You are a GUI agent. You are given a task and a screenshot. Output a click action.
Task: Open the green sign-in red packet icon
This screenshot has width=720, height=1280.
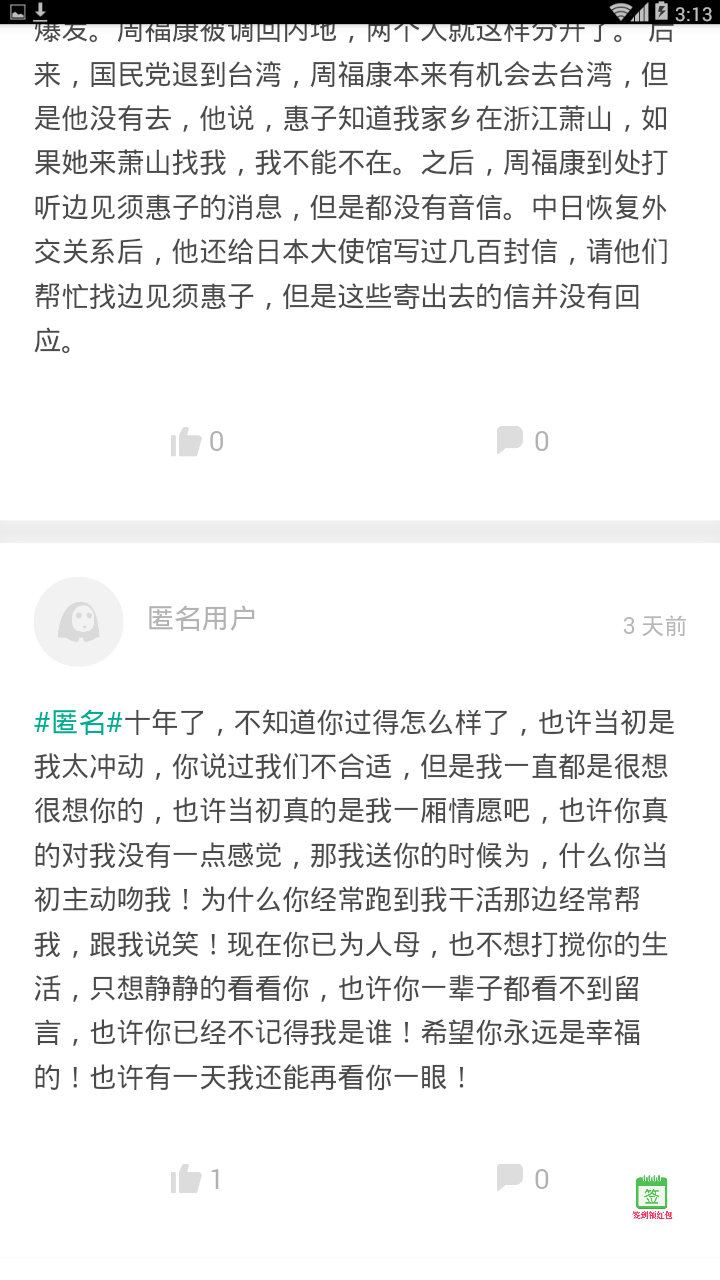click(x=652, y=1197)
